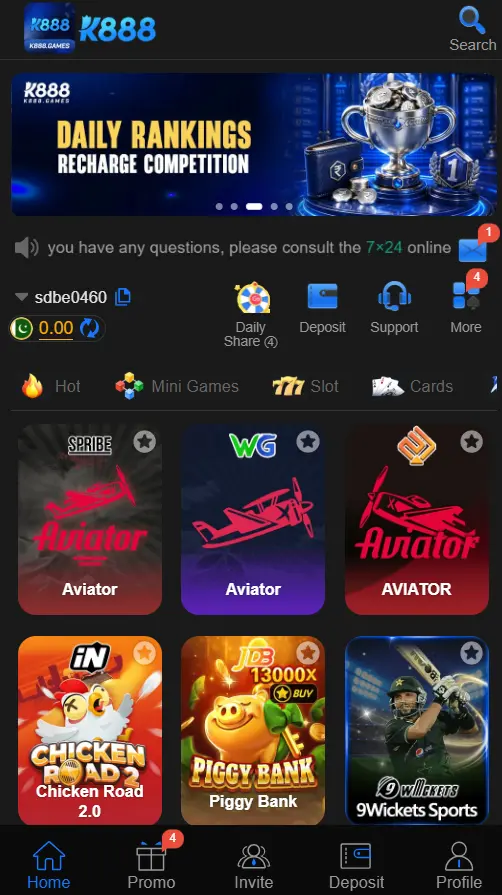Open the mail inbox envelope

[473, 249]
